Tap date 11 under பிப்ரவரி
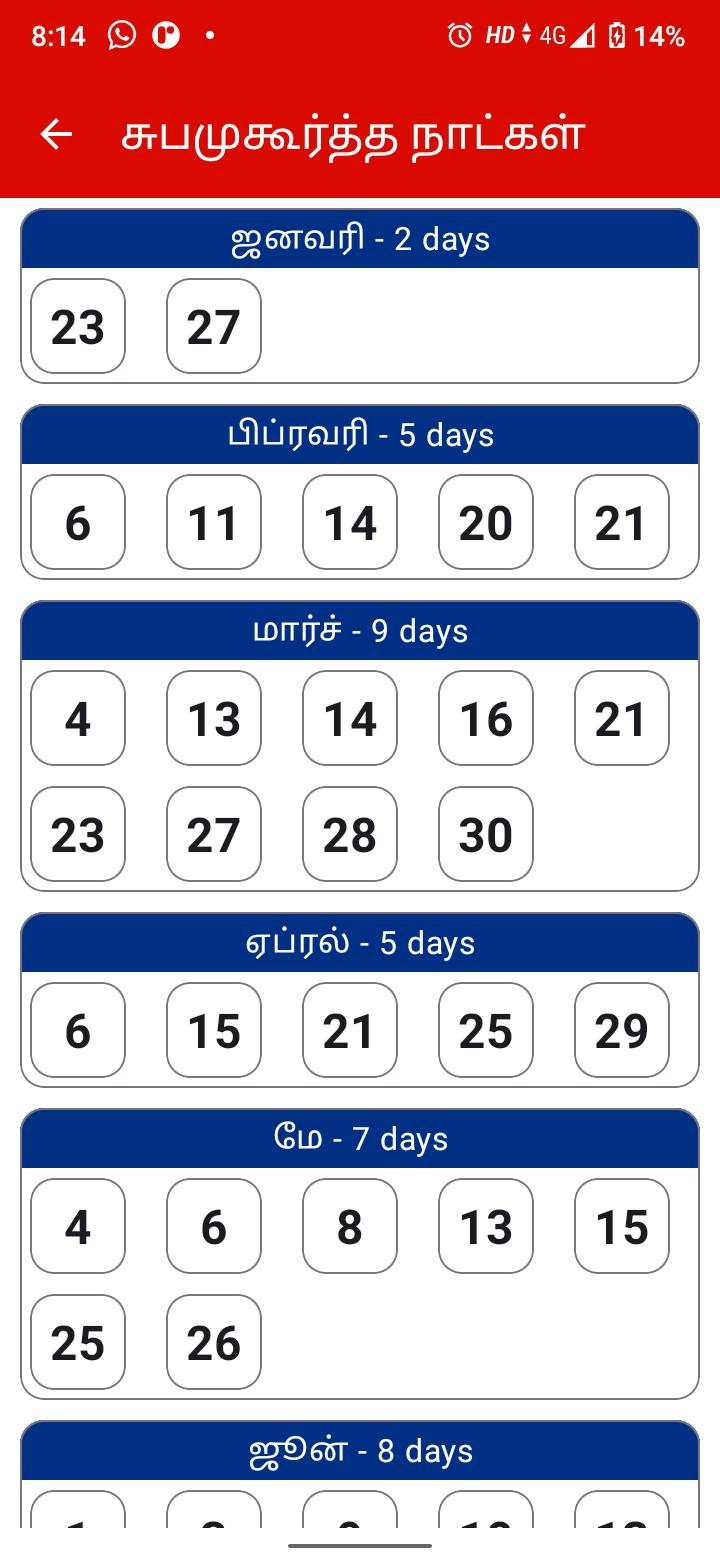The image size is (720, 1560). (214, 522)
